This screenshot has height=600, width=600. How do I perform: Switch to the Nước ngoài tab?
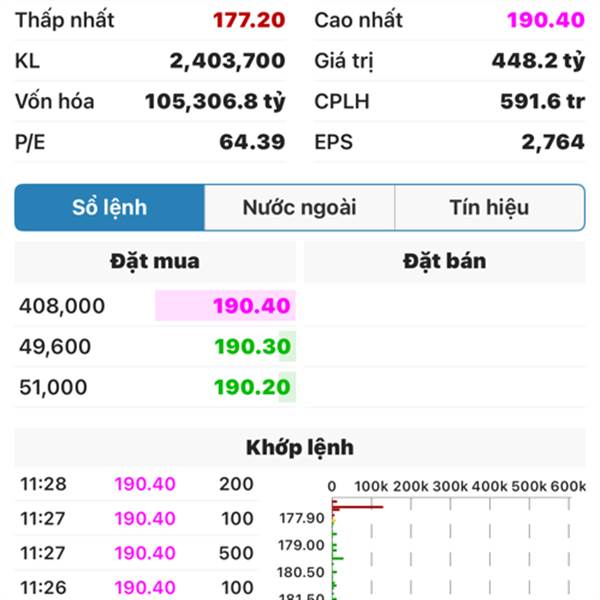(x=299, y=208)
